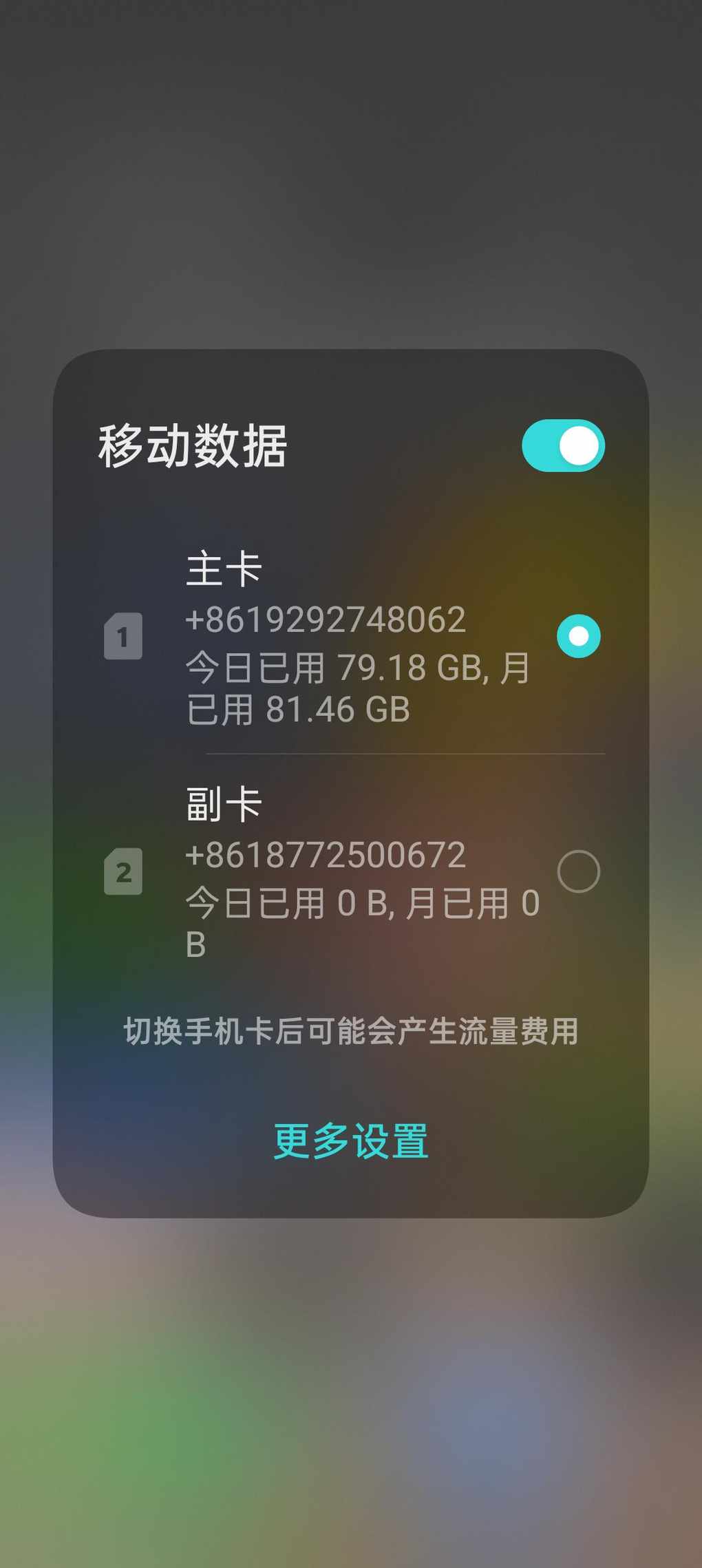Screen dimensions: 702x1568
Task: Select 副卡 as the data SIM
Action: [x=578, y=871]
